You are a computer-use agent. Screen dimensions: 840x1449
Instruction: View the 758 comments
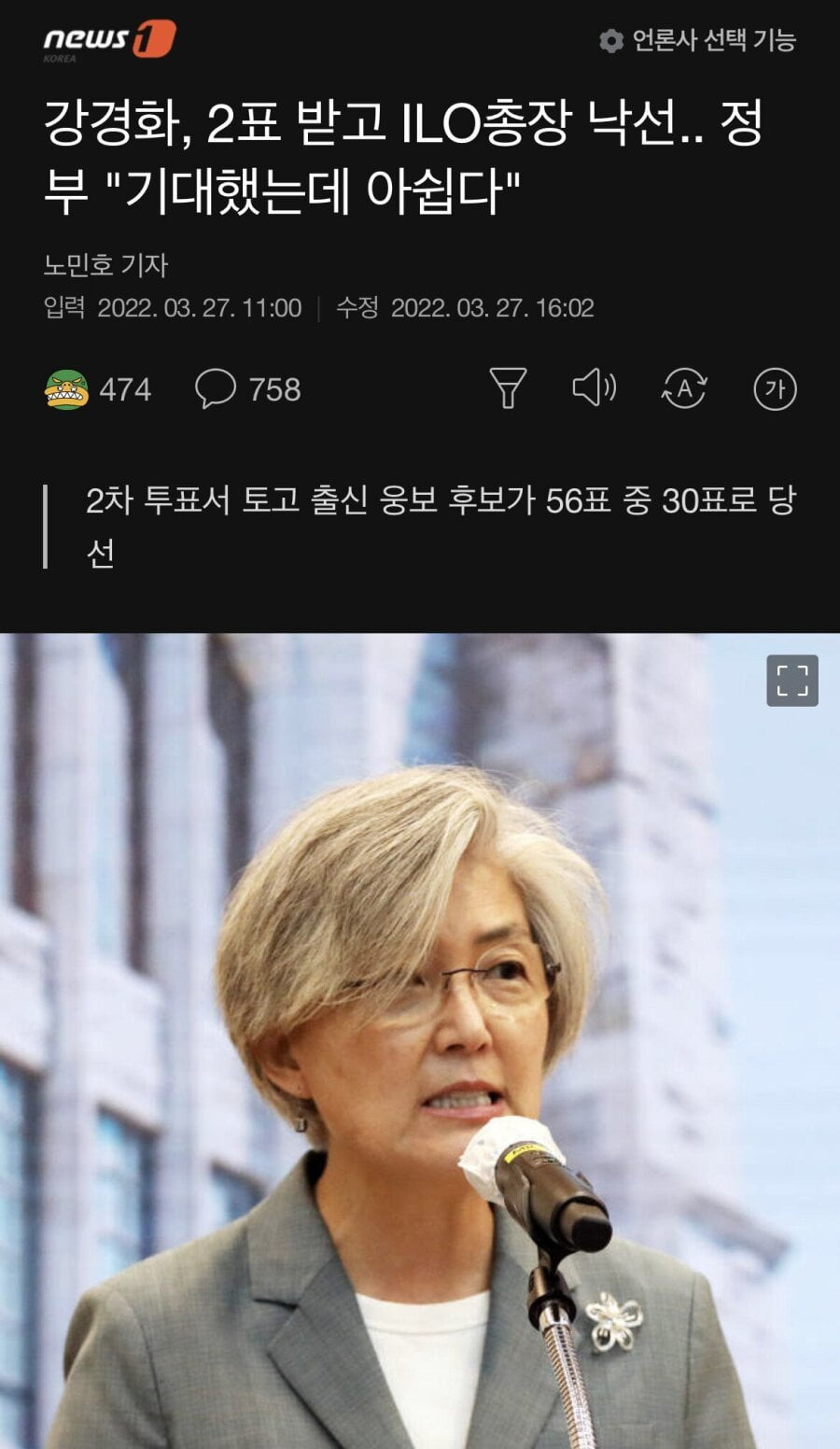tap(248, 389)
